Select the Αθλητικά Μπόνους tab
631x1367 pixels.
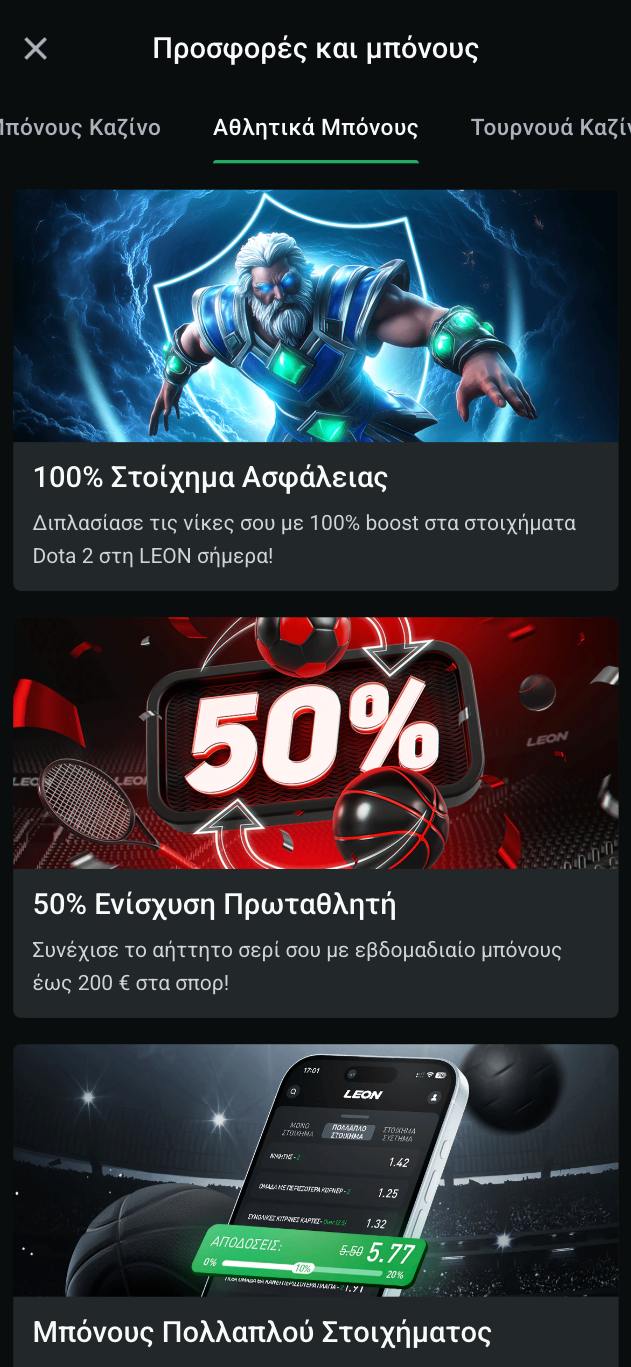(x=315, y=128)
